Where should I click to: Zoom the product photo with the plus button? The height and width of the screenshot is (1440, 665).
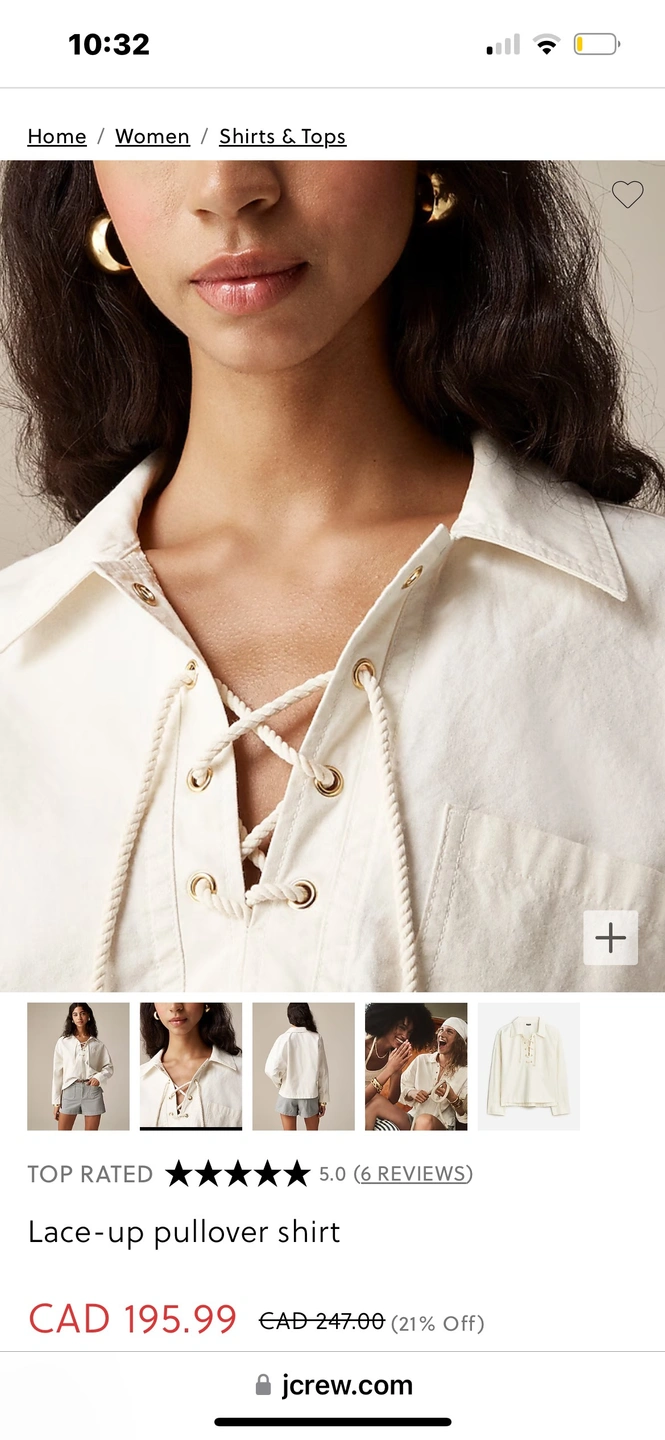pos(610,938)
